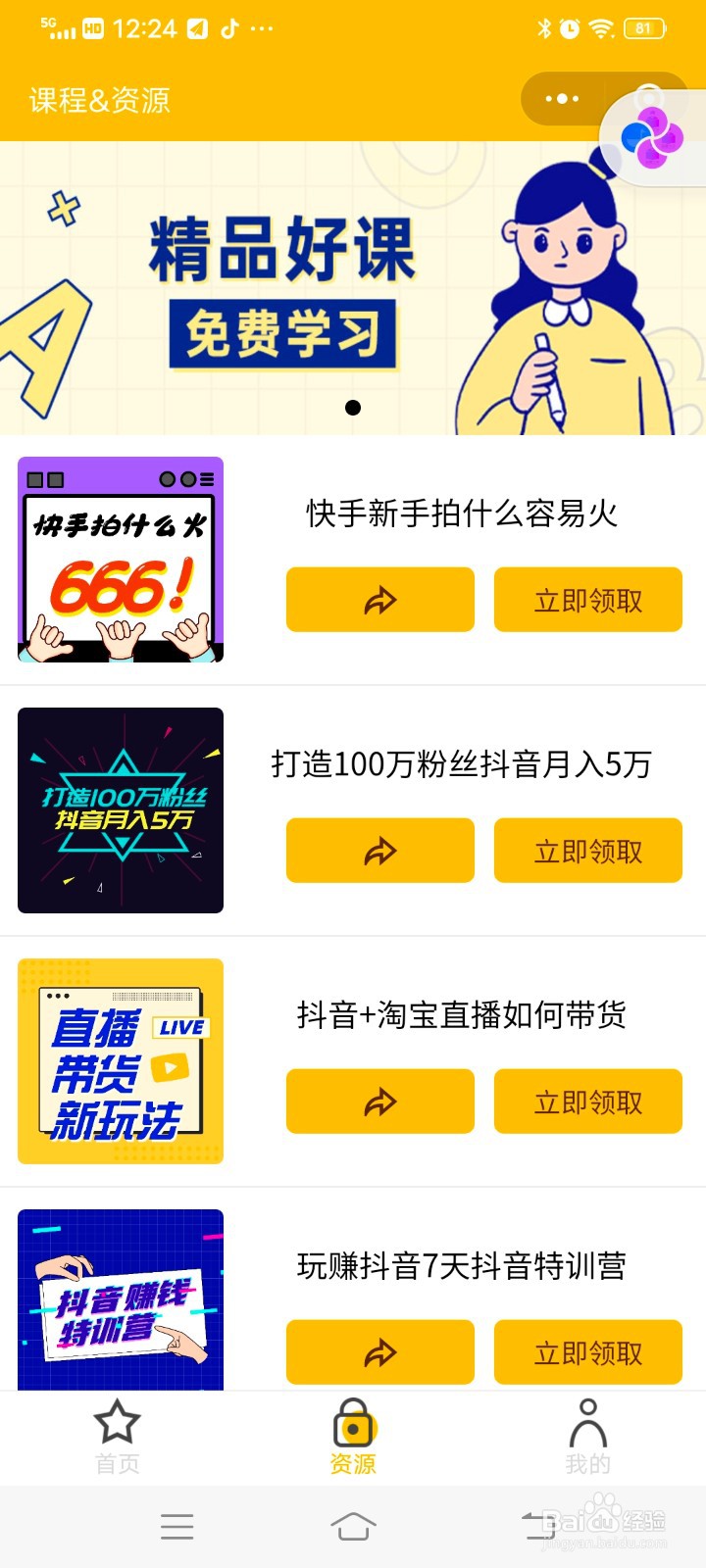Tap 立即领取 for the 抖音月入5万 course

click(x=588, y=851)
